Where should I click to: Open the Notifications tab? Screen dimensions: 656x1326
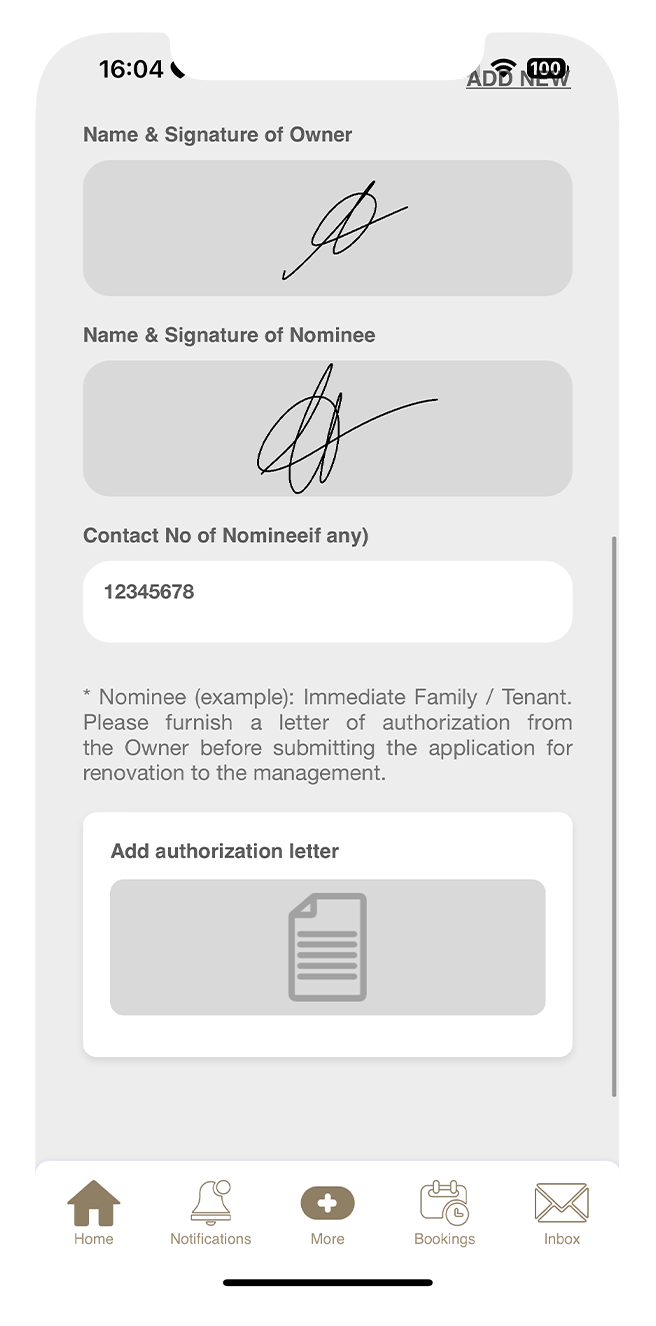(211, 1212)
